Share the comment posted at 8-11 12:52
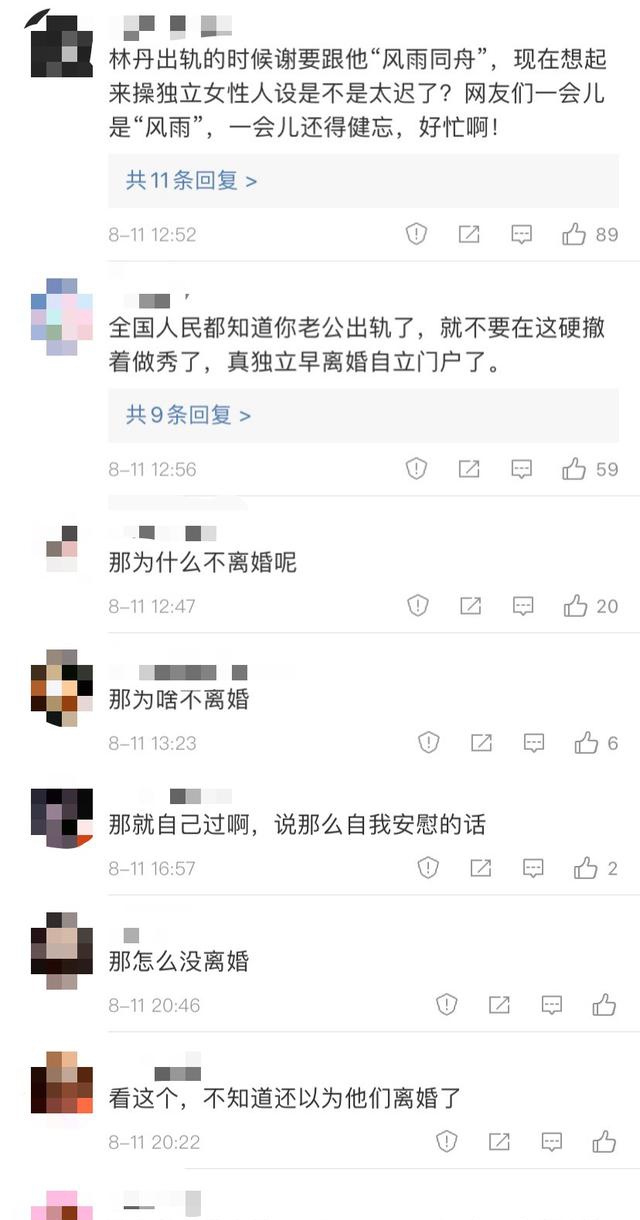This screenshot has height=1220, width=640. pos(469,235)
